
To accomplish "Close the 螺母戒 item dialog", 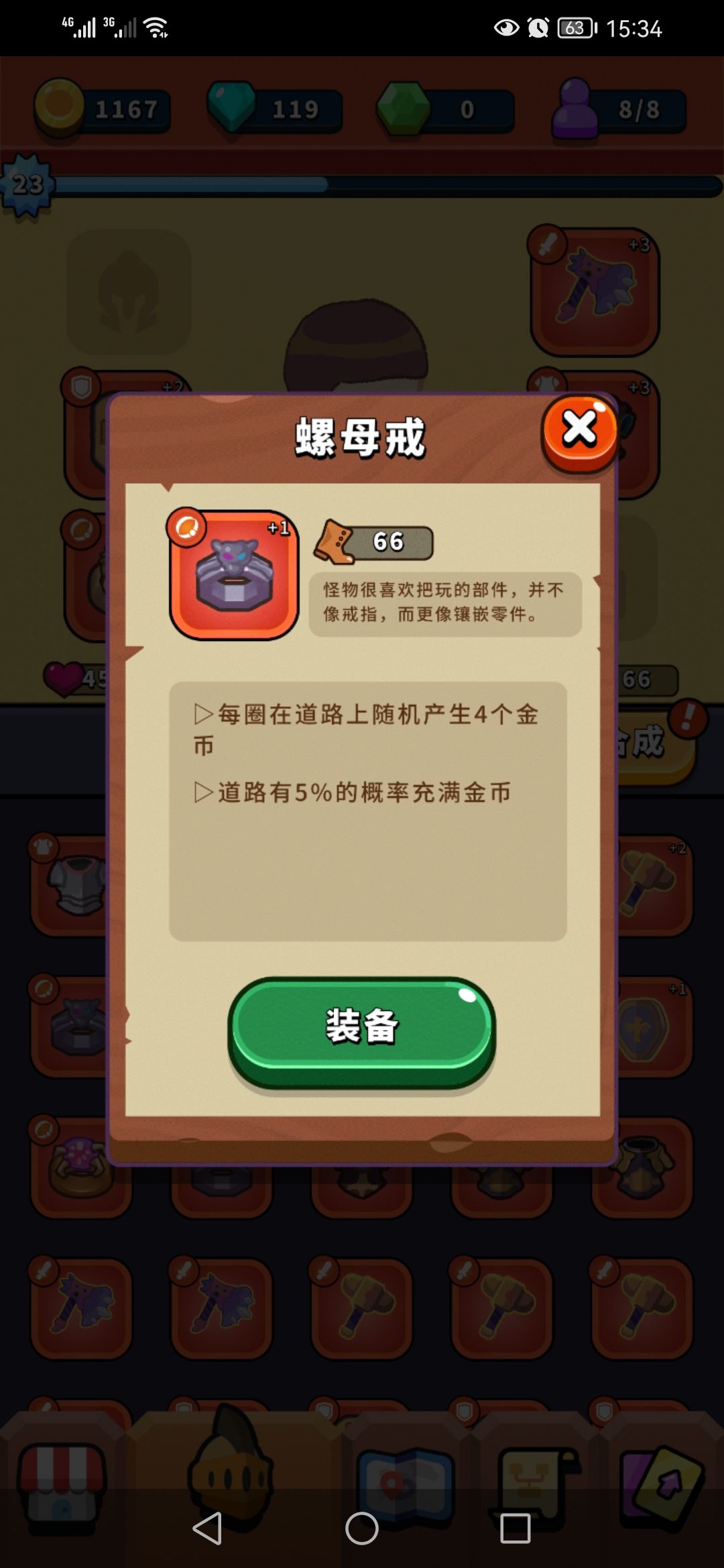I will point(580,431).
